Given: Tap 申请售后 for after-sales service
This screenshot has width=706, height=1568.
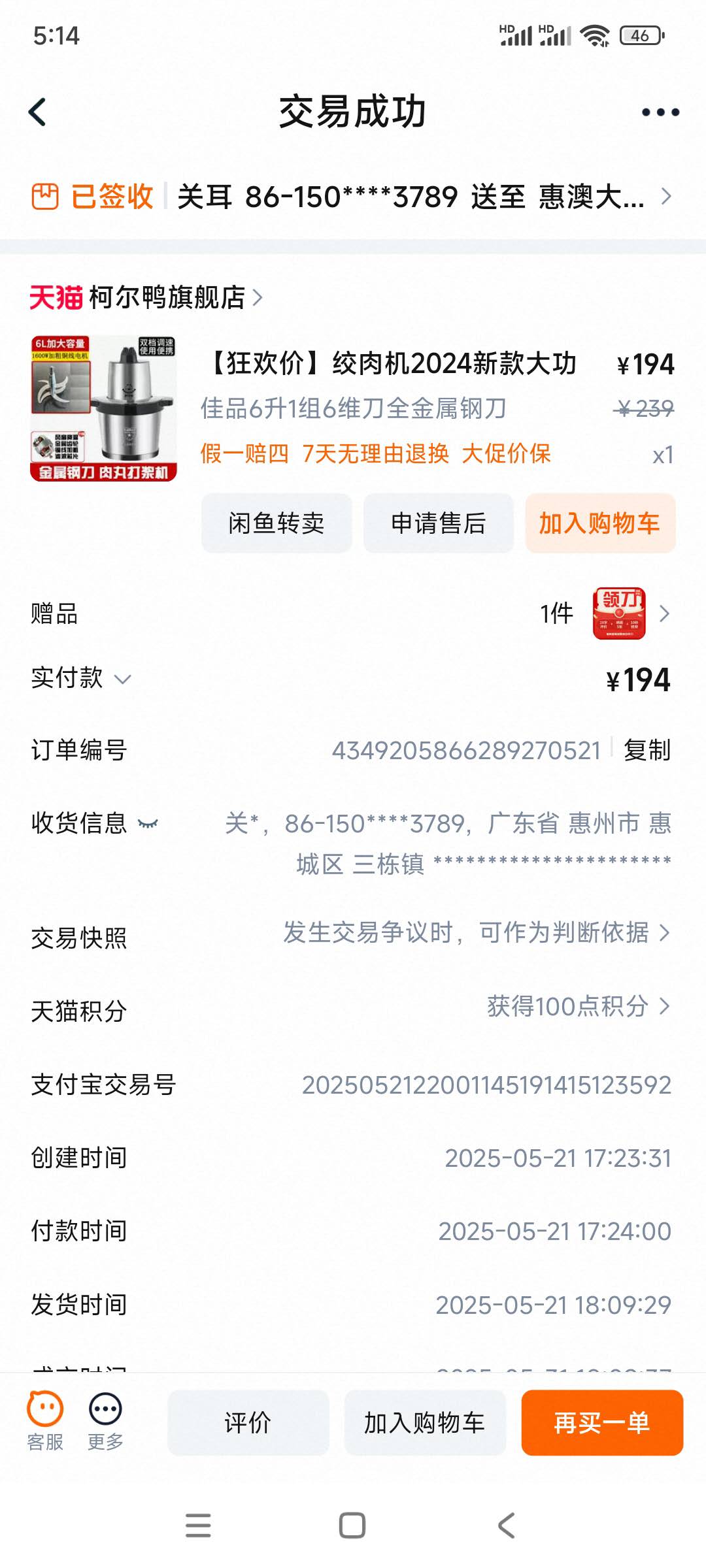Looking at the screenshot, I should coord(438,523).
